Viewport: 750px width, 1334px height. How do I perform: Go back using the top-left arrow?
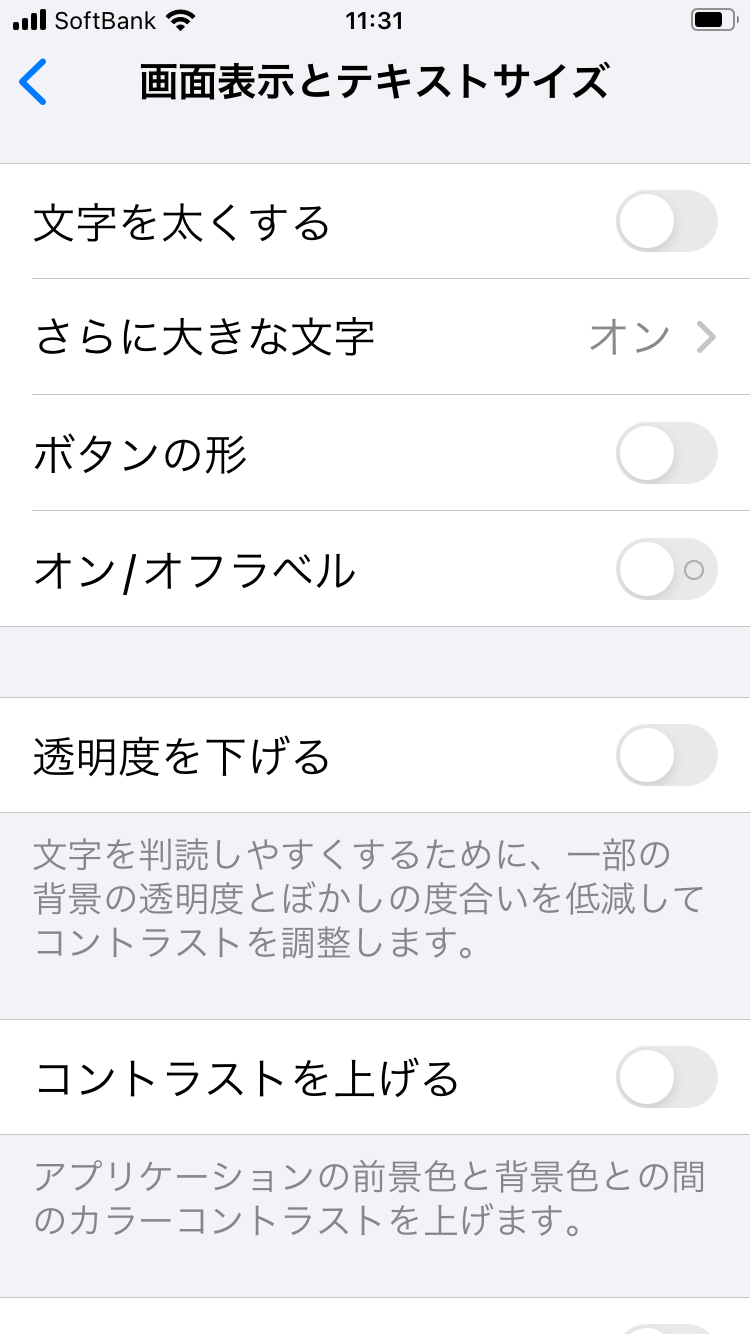pos(33,82)
